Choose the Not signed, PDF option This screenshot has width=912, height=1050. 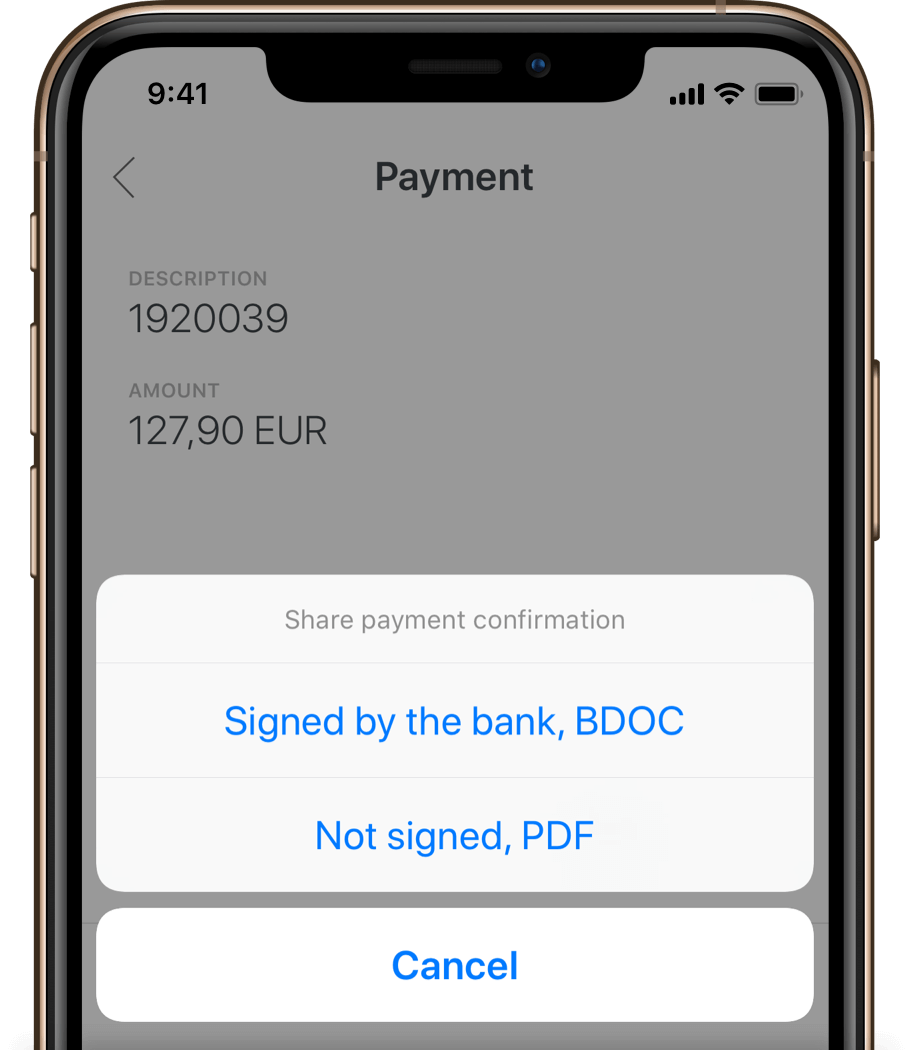[x=454, y=835]
